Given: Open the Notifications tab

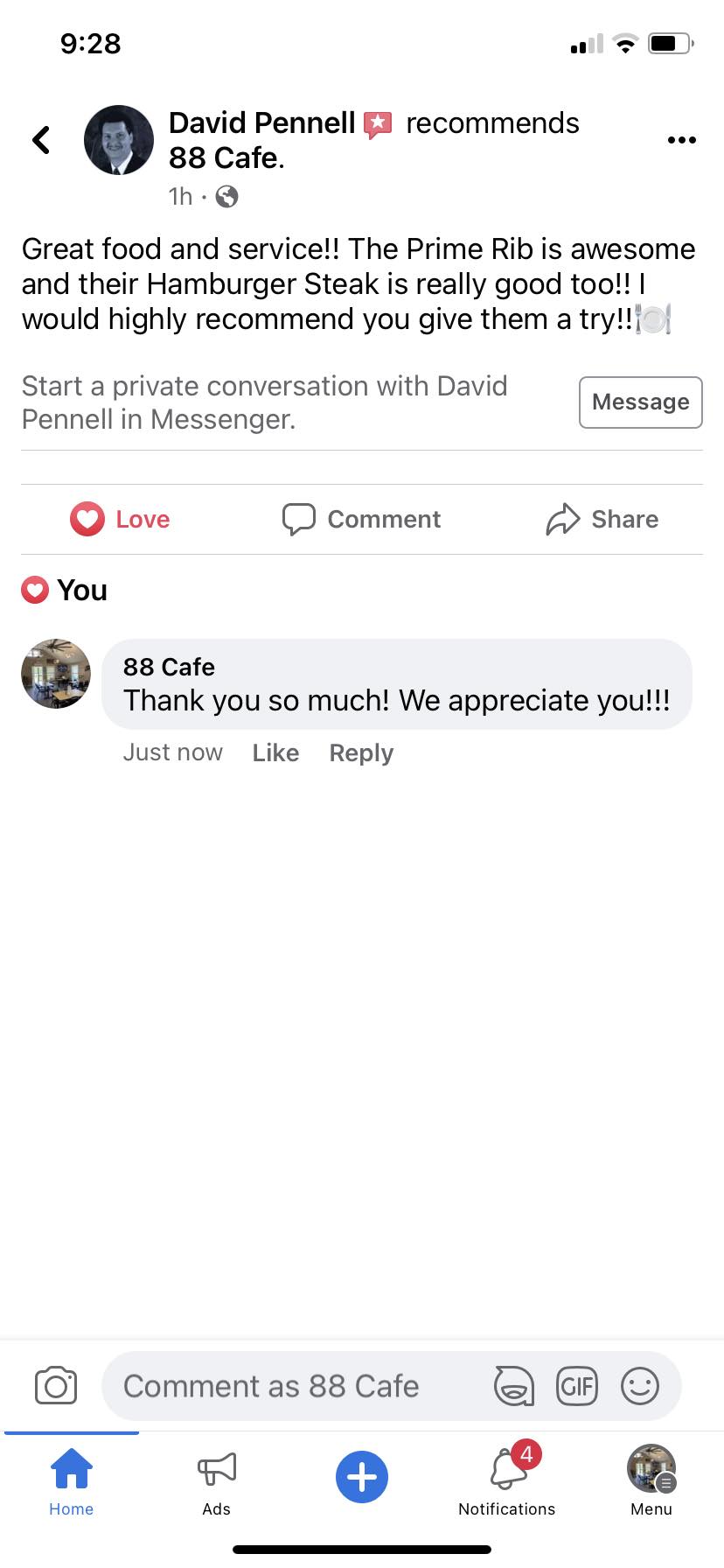Looking at the screenshot, I should [507, 1480].
